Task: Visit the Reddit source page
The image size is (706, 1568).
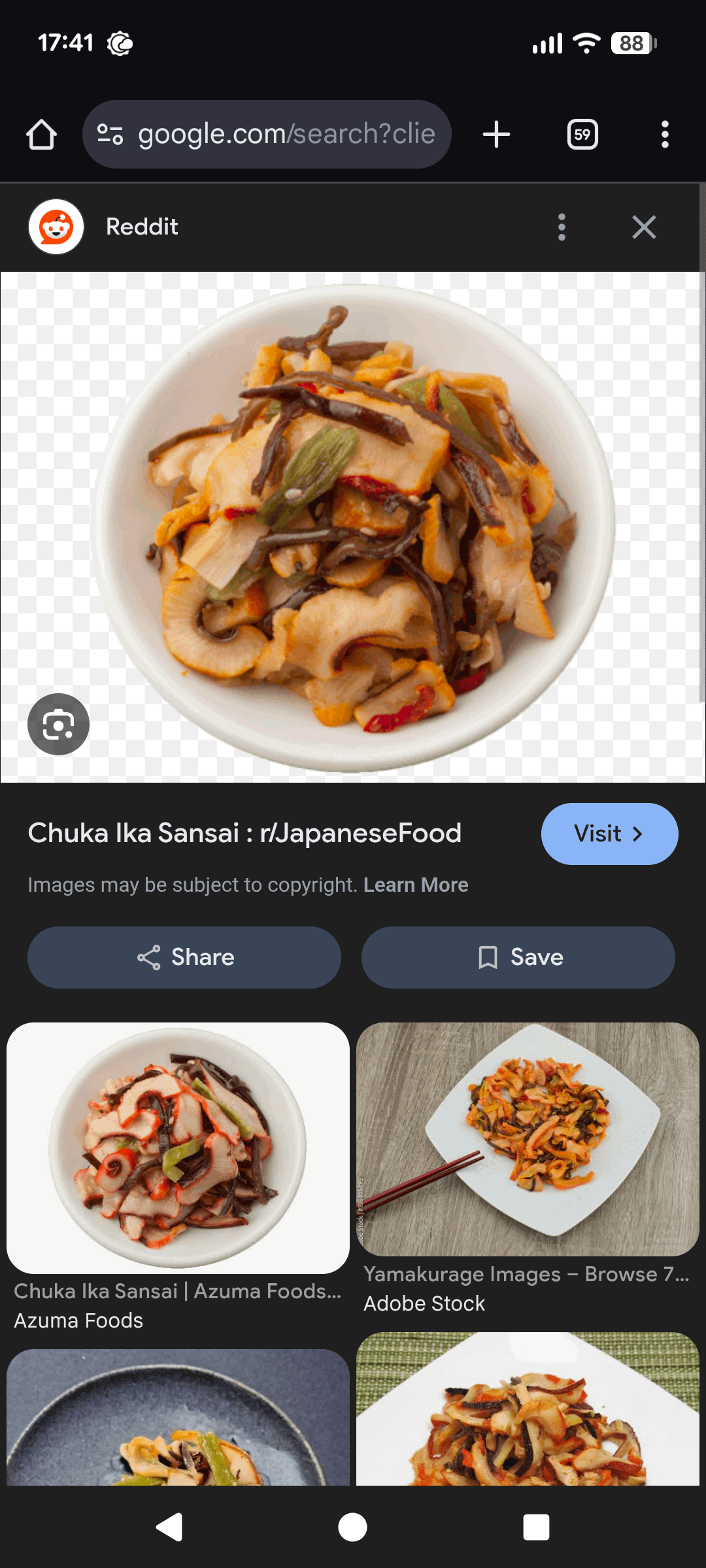Action: coord(609,834)
